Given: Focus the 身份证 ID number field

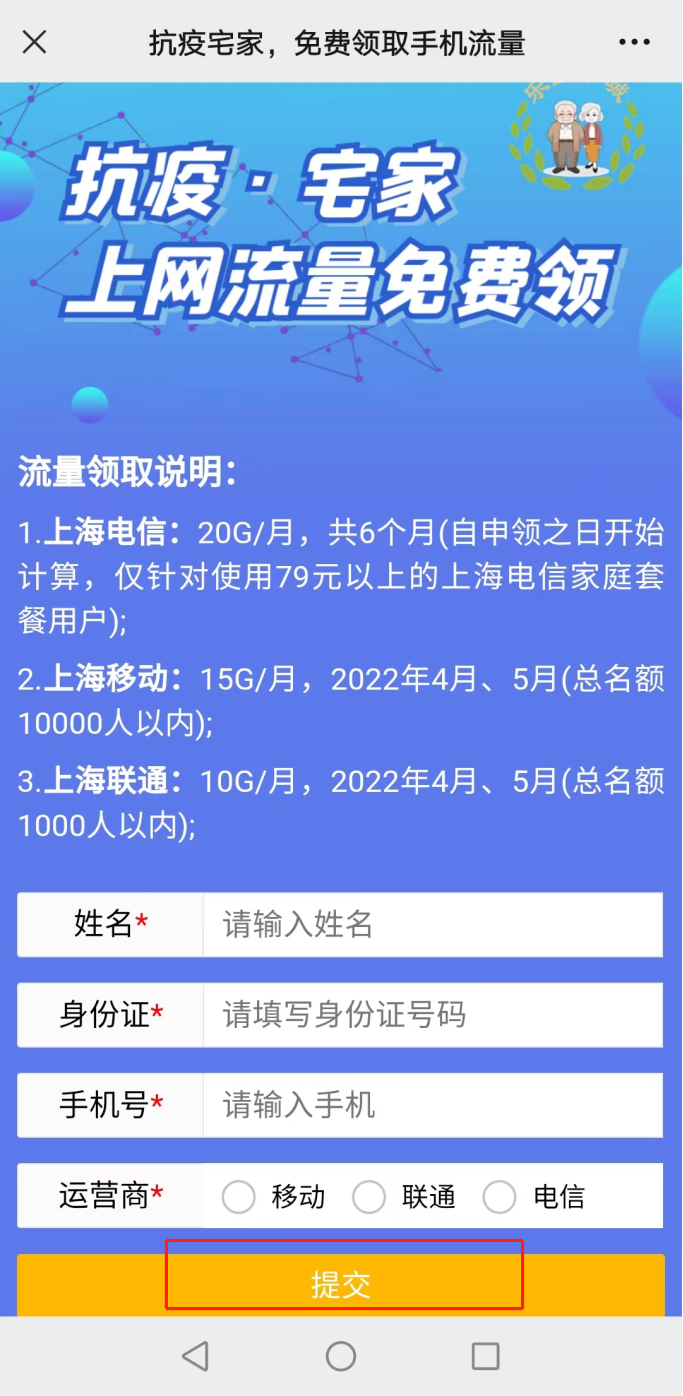Looking at the screenshot, I should click(x=432, y=1015).
